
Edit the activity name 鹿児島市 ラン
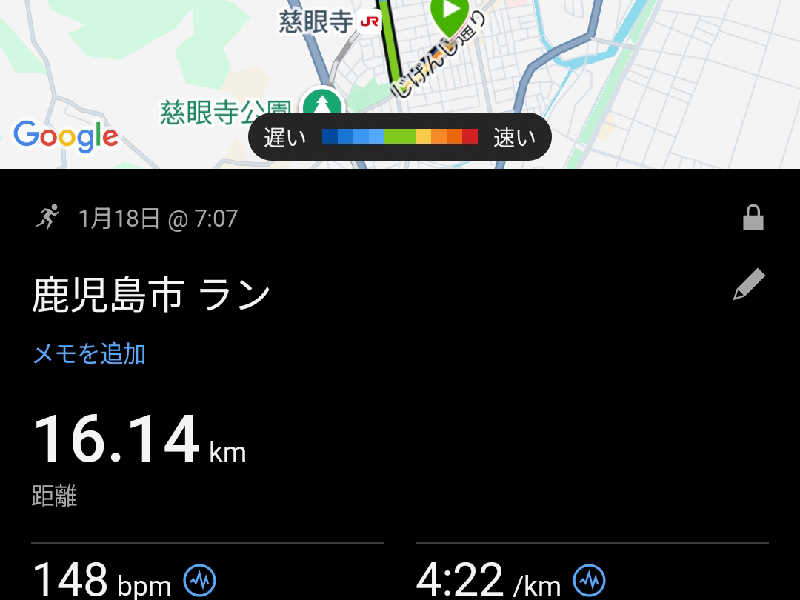(x=749, y=285)
